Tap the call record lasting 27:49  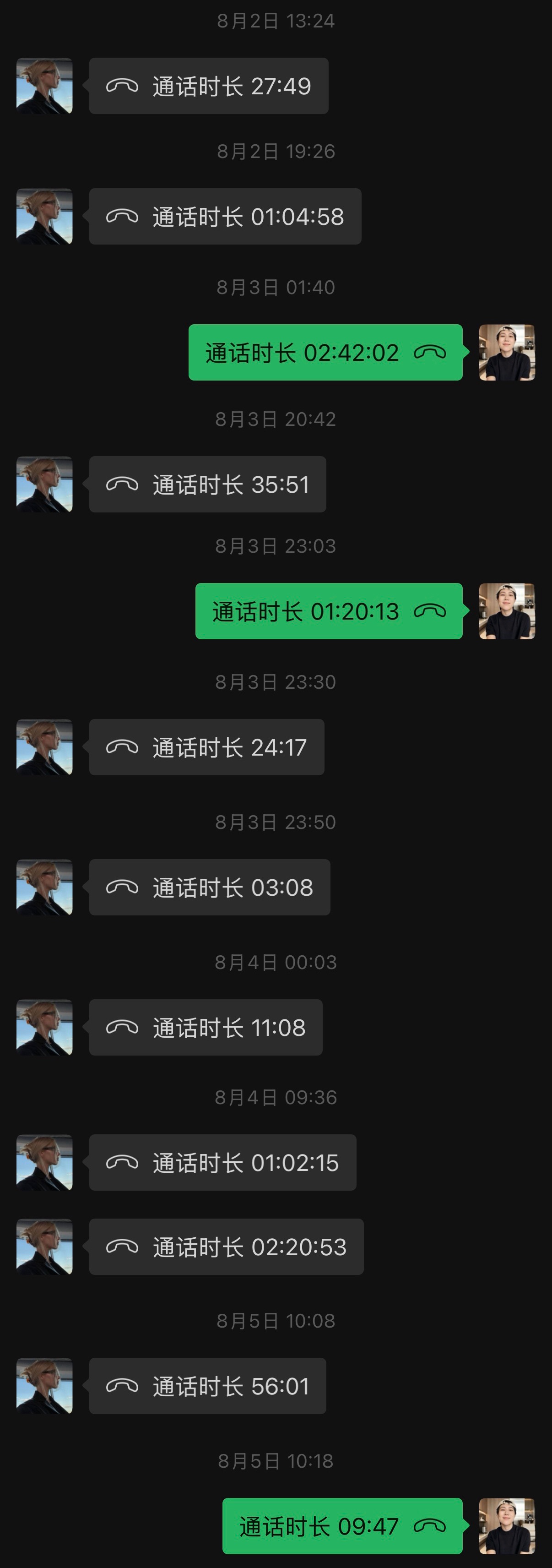(x=209, y=86)
